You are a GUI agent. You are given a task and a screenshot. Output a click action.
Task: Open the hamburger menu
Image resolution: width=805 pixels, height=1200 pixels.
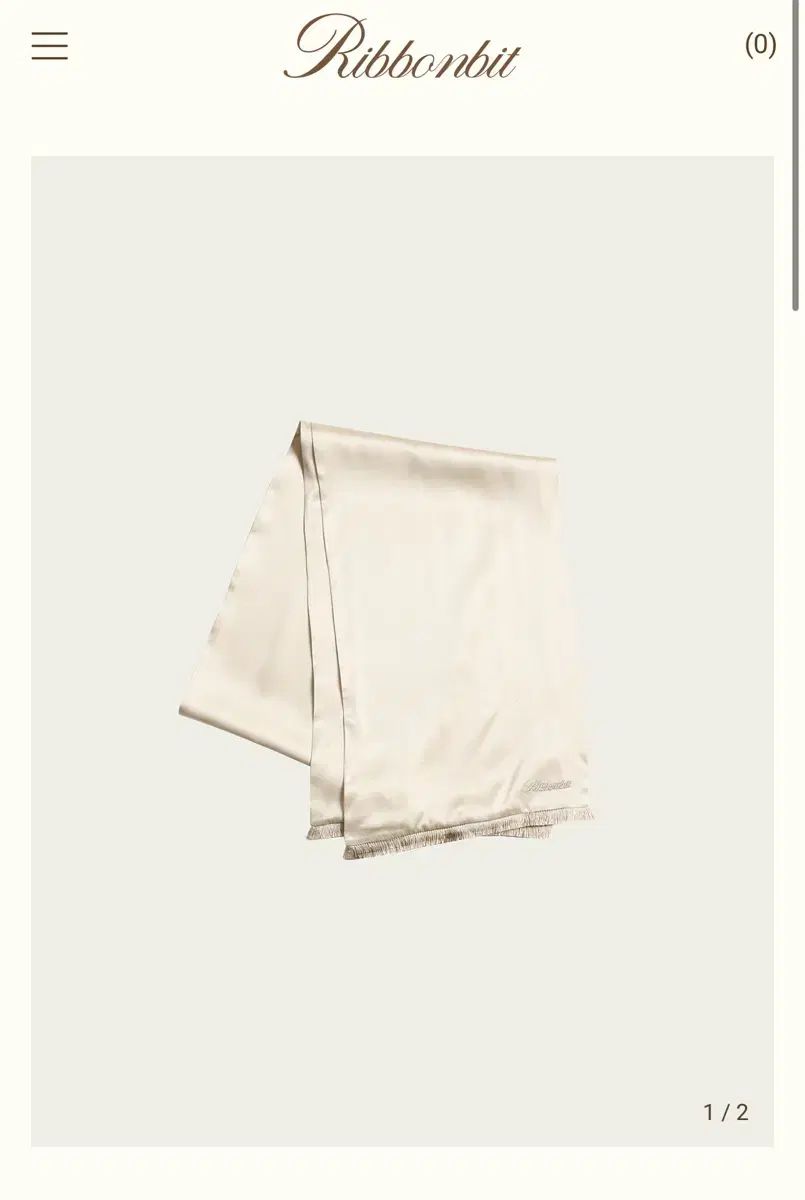(x=50, y=46)
